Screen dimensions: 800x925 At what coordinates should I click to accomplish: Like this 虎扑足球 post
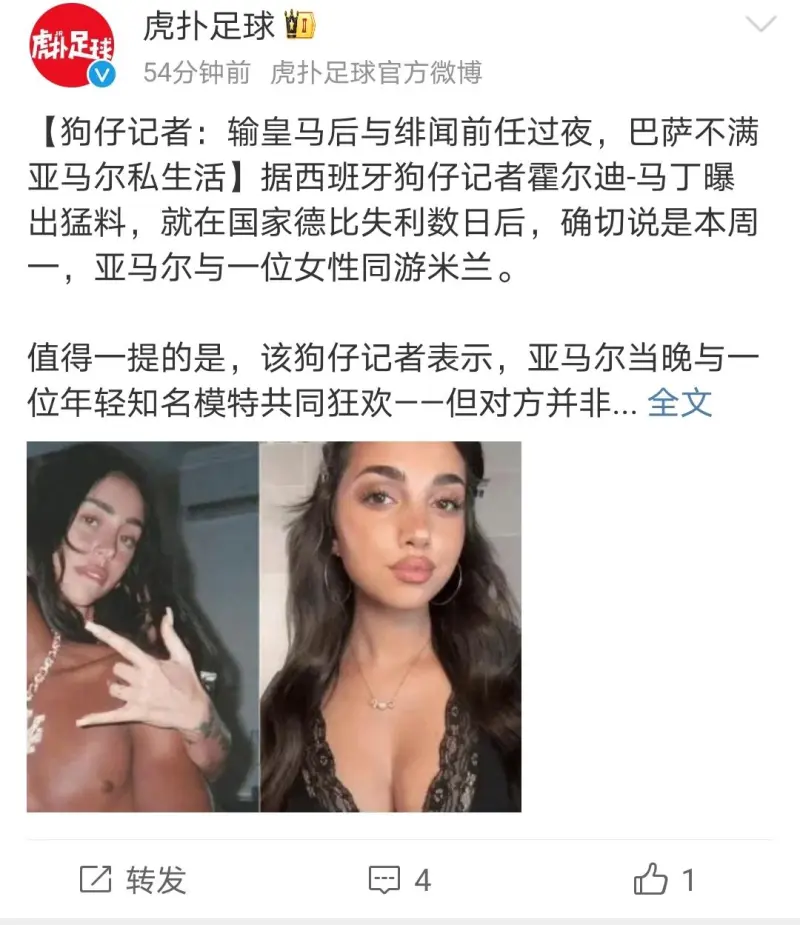pyautogui.click(x=664, y=879)
